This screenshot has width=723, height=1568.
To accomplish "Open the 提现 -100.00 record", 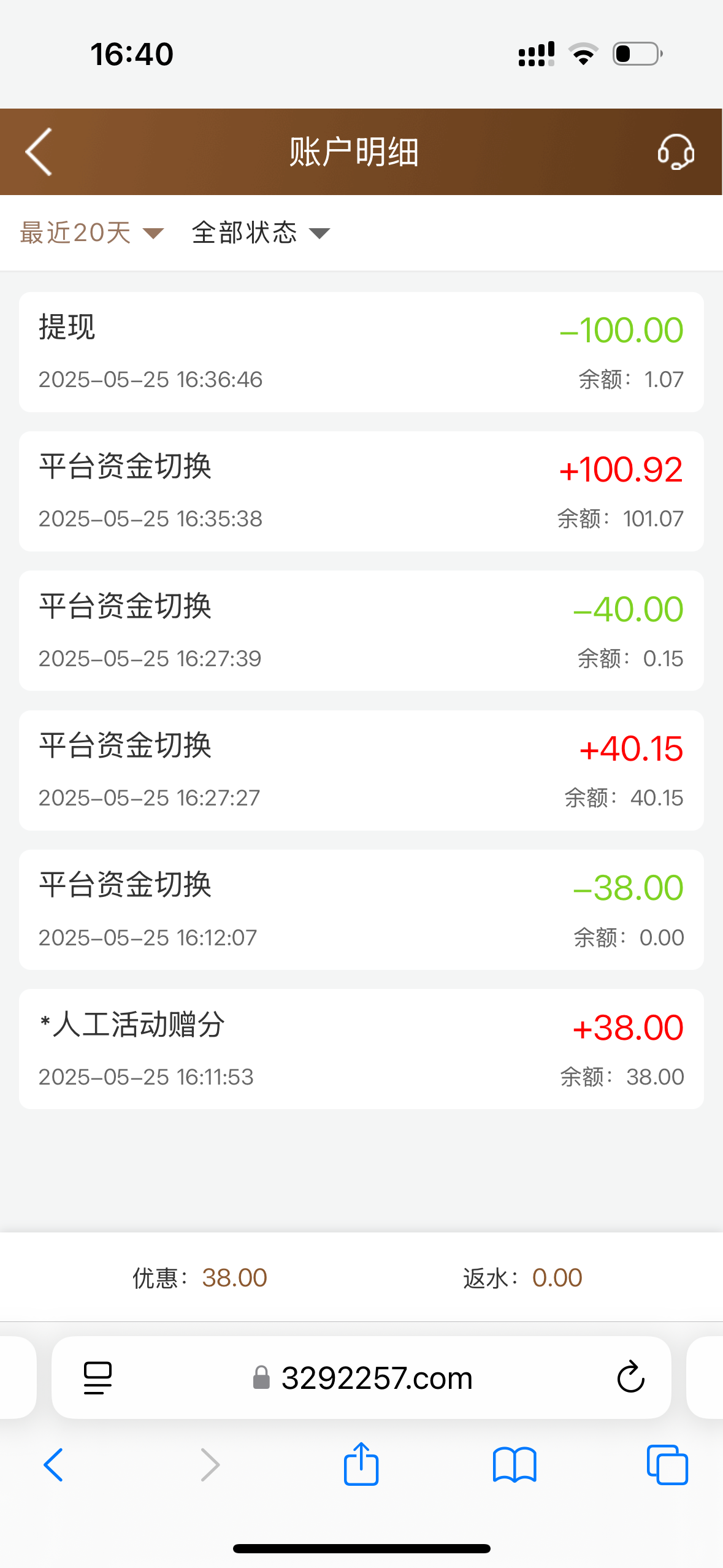I will click(x=361, y=352).
